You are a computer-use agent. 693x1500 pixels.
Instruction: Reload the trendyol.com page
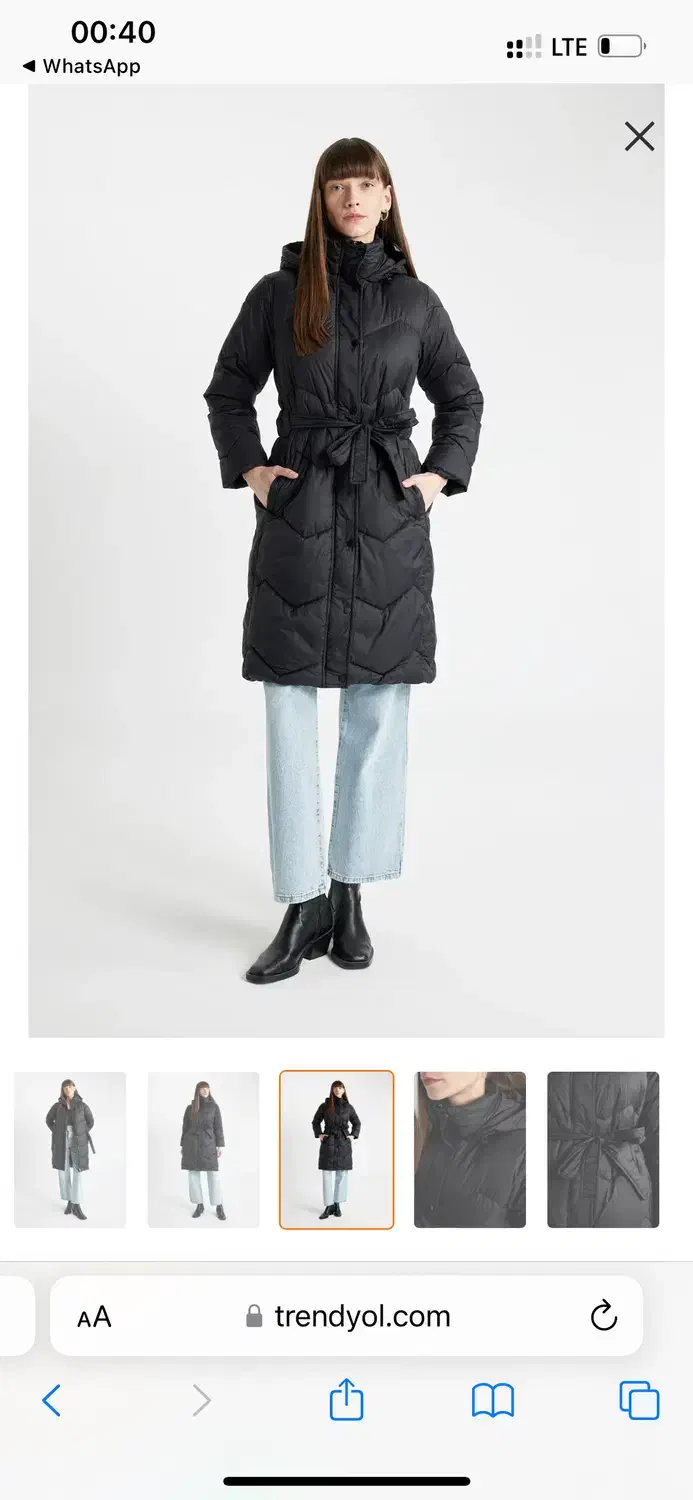click(x=603, y=1317)
